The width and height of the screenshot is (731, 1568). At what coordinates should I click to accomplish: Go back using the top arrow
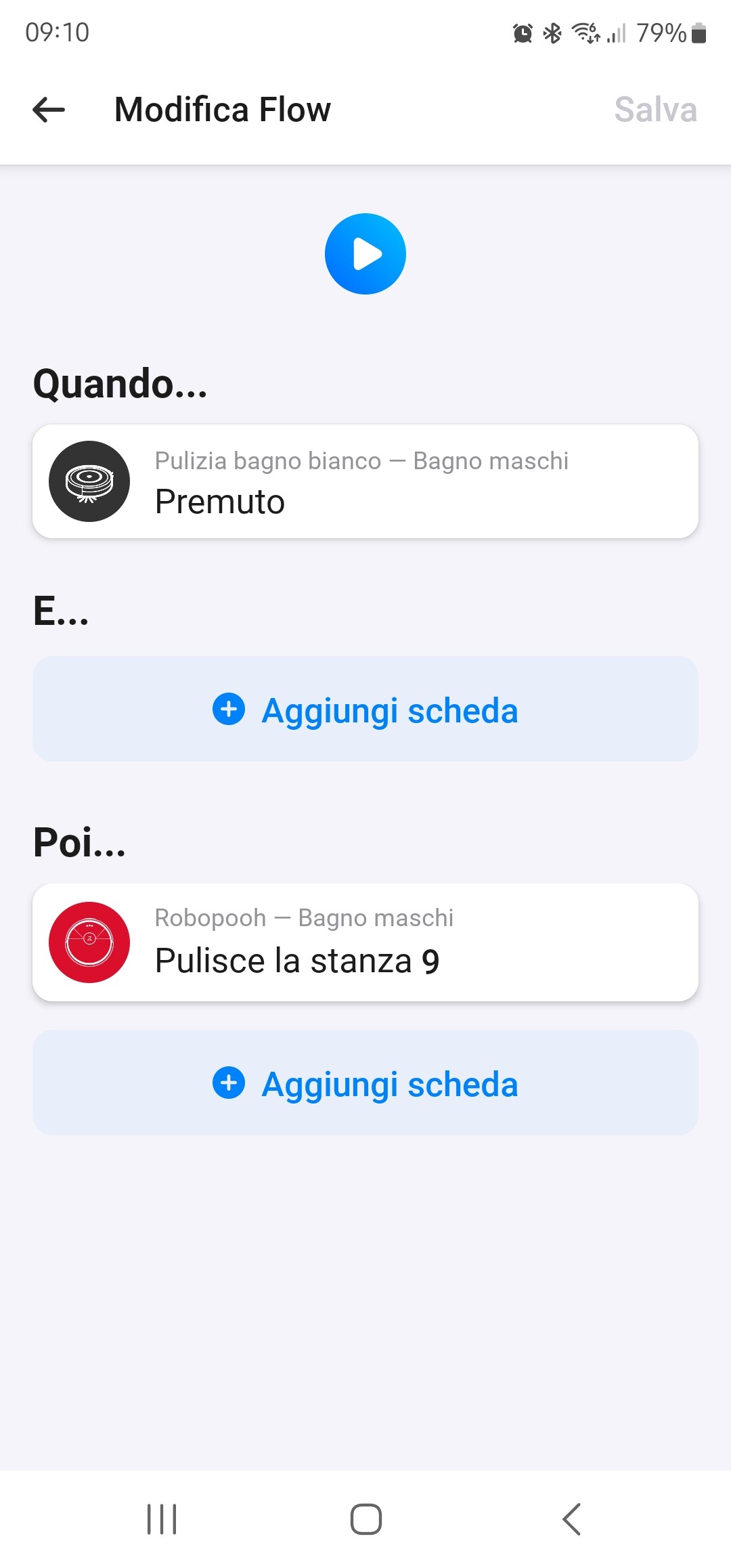[49, 110]
